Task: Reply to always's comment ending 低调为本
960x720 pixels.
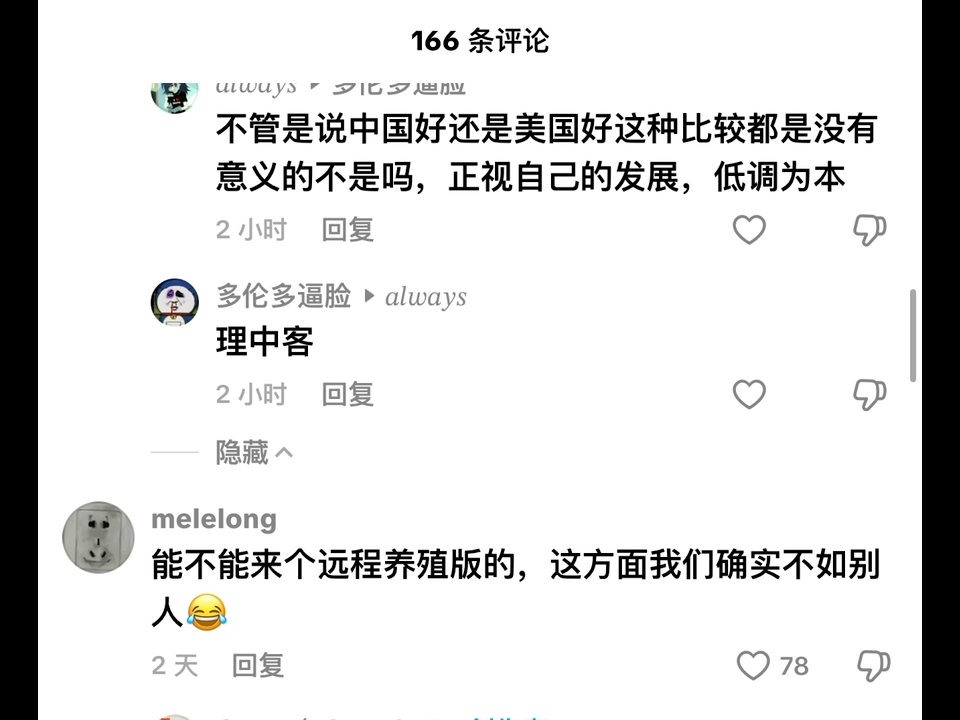Action: point(348,230)
